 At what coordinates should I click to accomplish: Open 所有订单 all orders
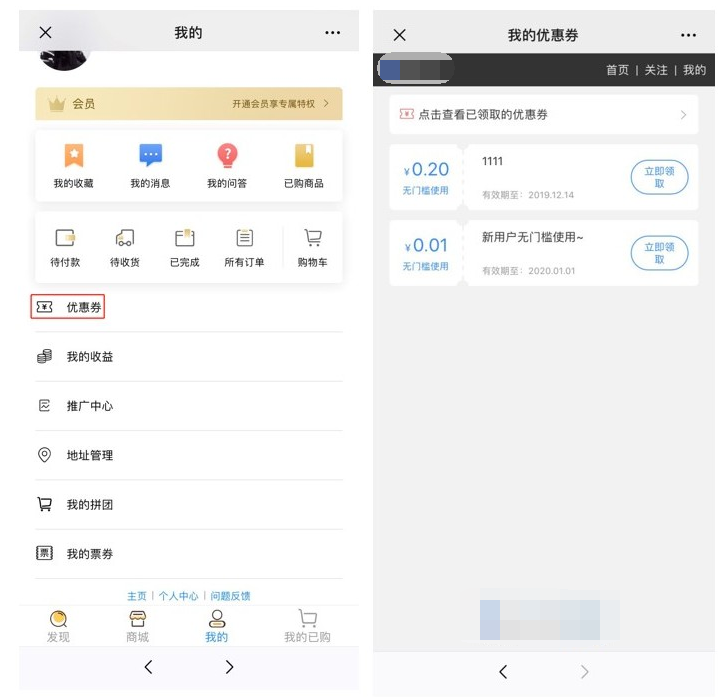244,247
